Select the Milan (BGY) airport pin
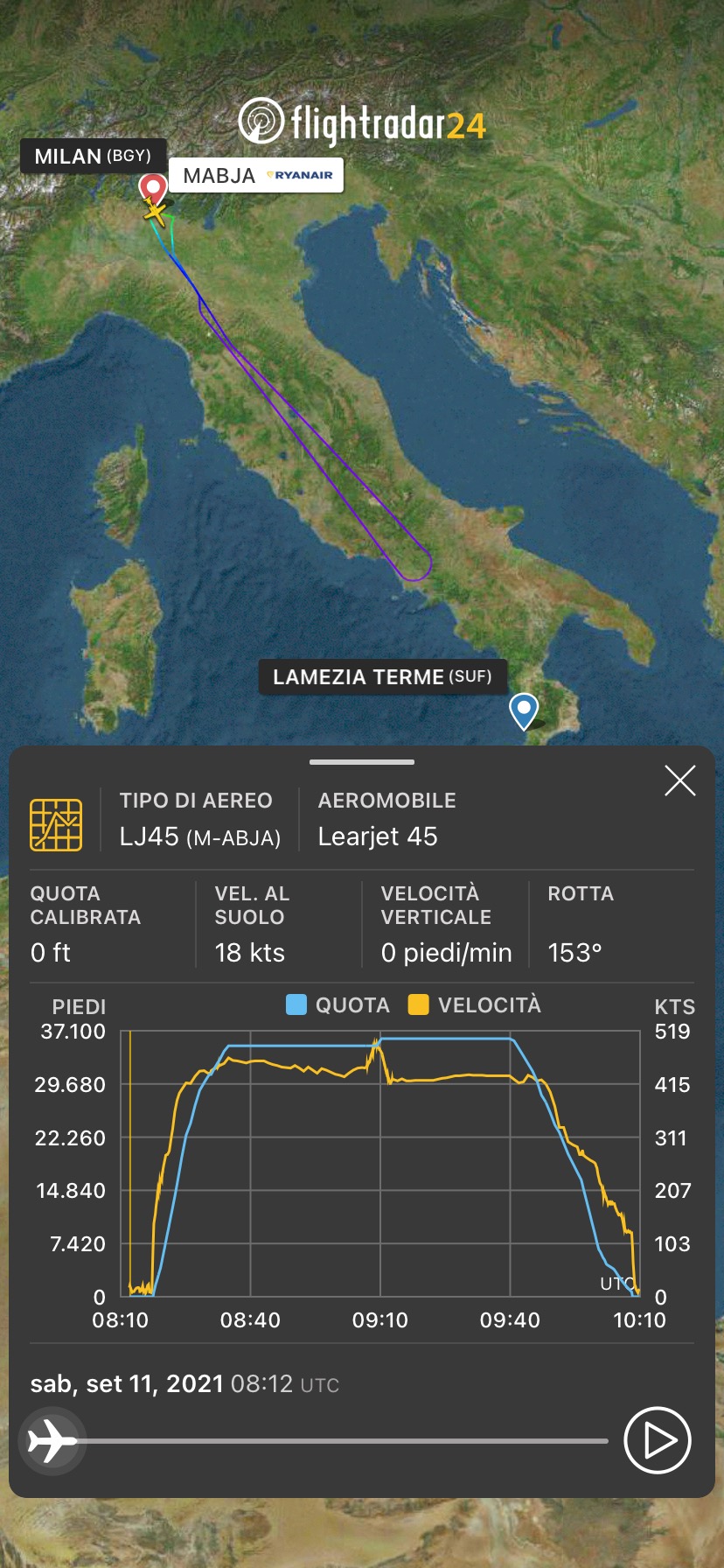The height and width of the screenshot is (1568, 724). [153, 187]
